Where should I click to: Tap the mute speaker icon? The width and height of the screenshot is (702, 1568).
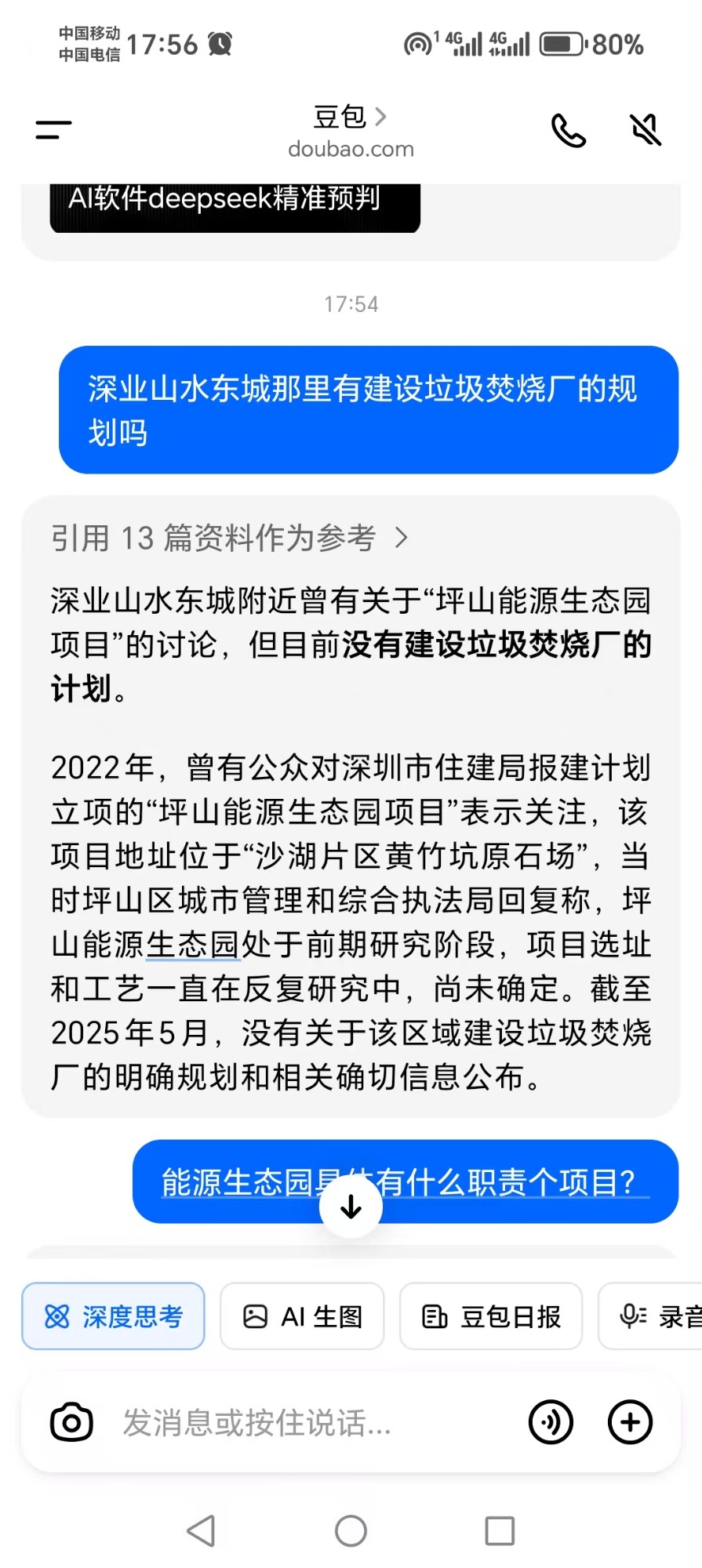646,130
